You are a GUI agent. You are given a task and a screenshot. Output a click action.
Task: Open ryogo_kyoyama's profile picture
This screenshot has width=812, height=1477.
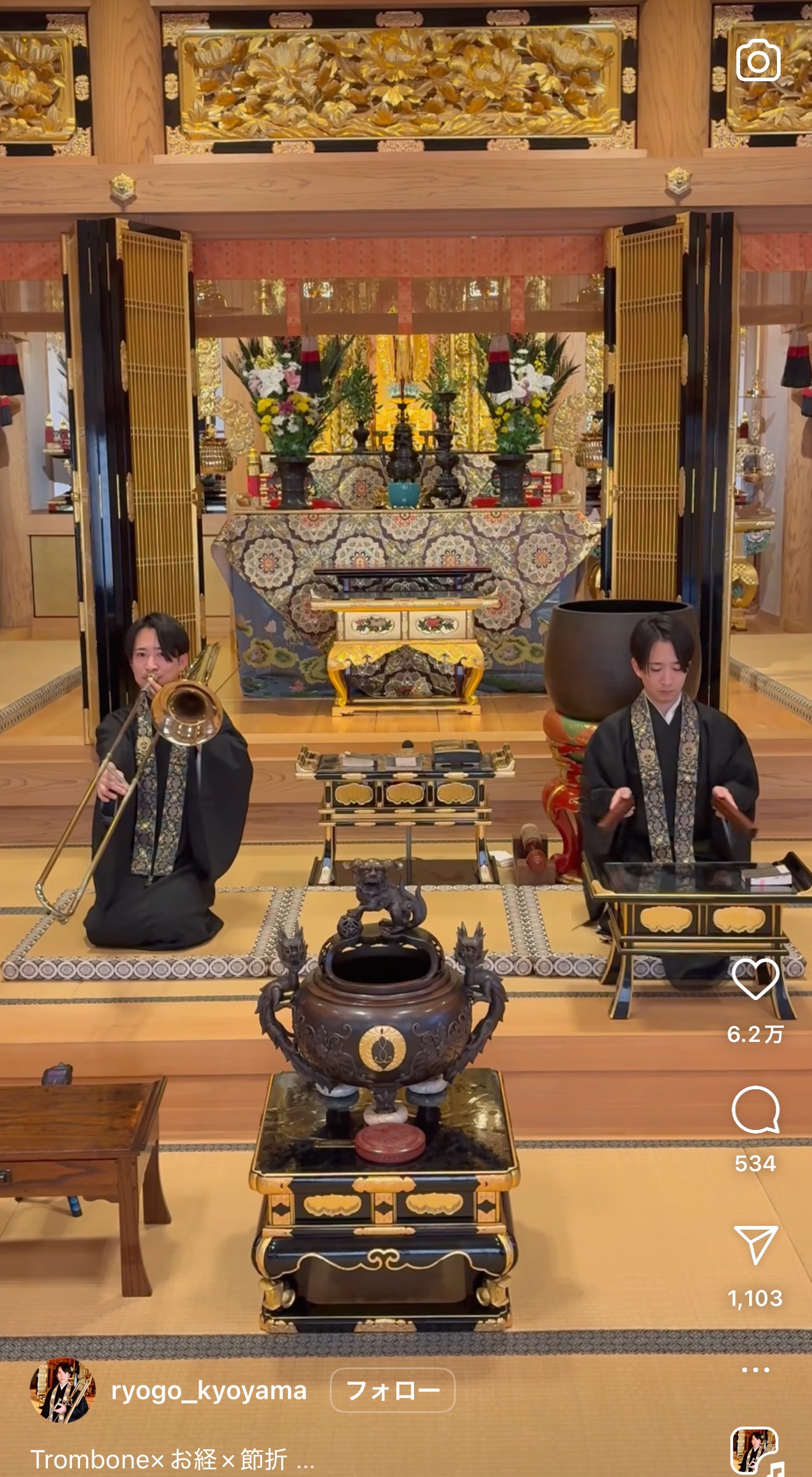[63, 1390]
